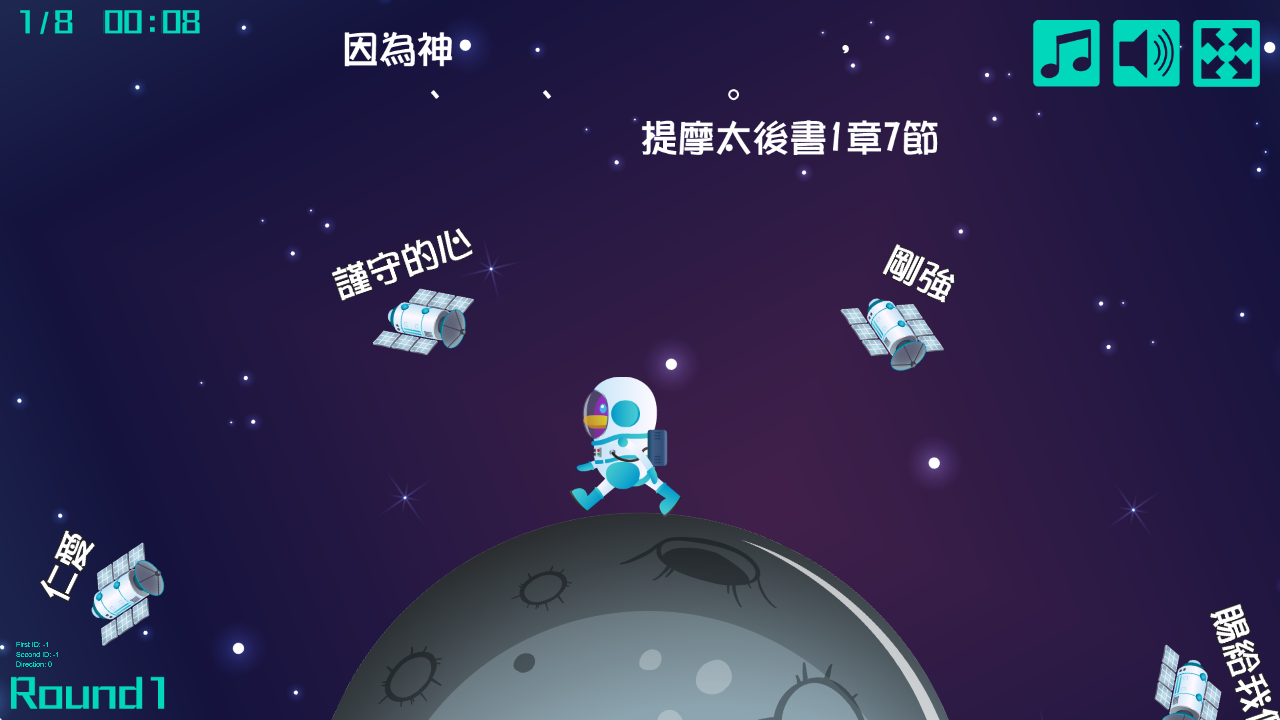This screenshot has width=1280, height=720.
Task: Mute the sound effects speaker
Action: click(1146, 53)
